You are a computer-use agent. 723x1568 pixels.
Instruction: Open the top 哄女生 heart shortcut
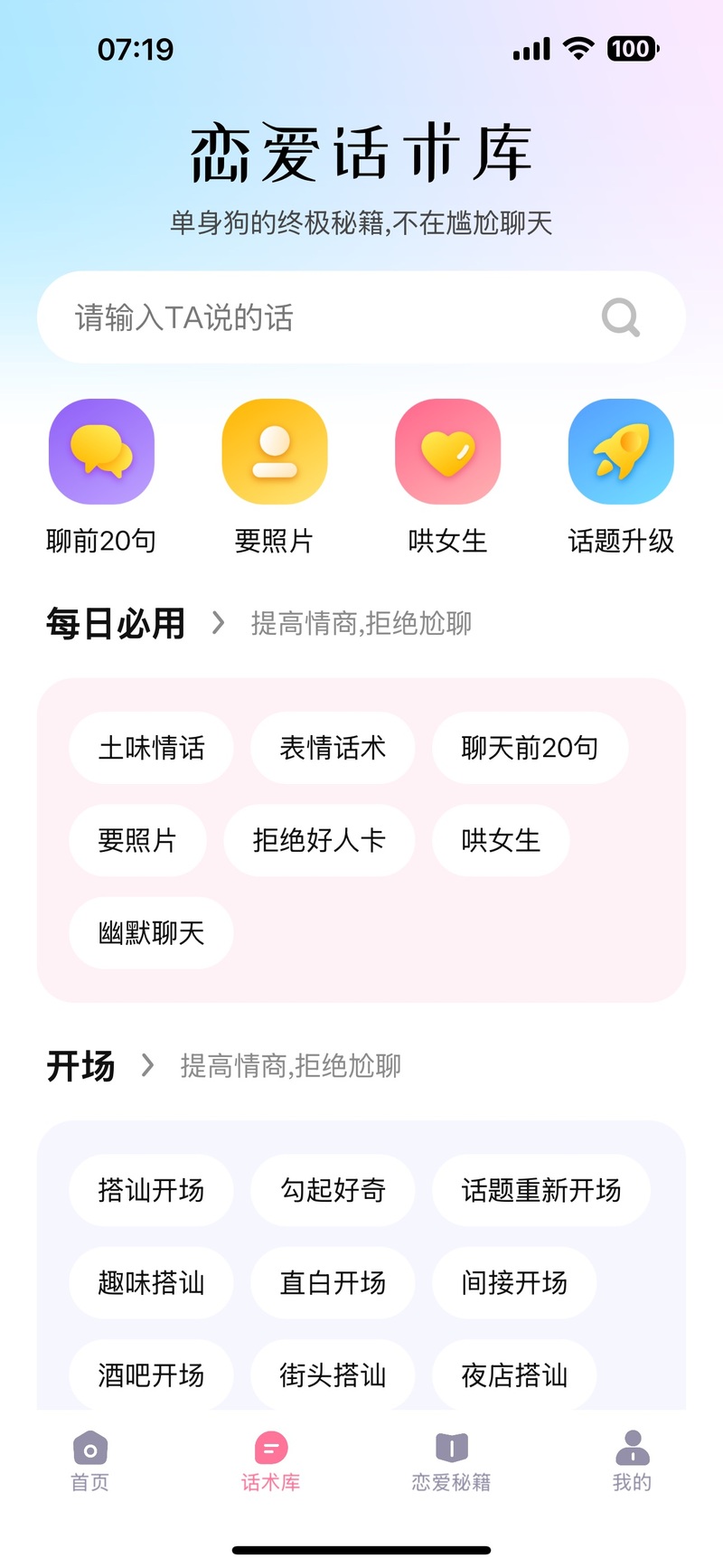(447, 477)
